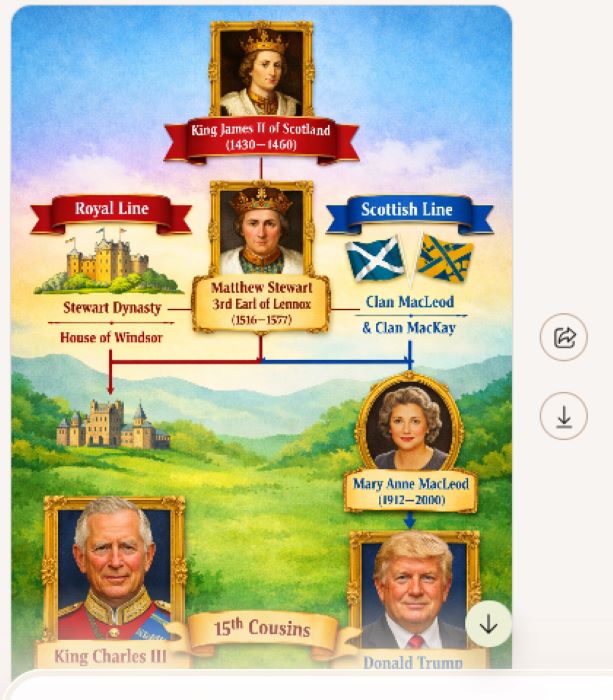Download the generated image

(564, 415)
